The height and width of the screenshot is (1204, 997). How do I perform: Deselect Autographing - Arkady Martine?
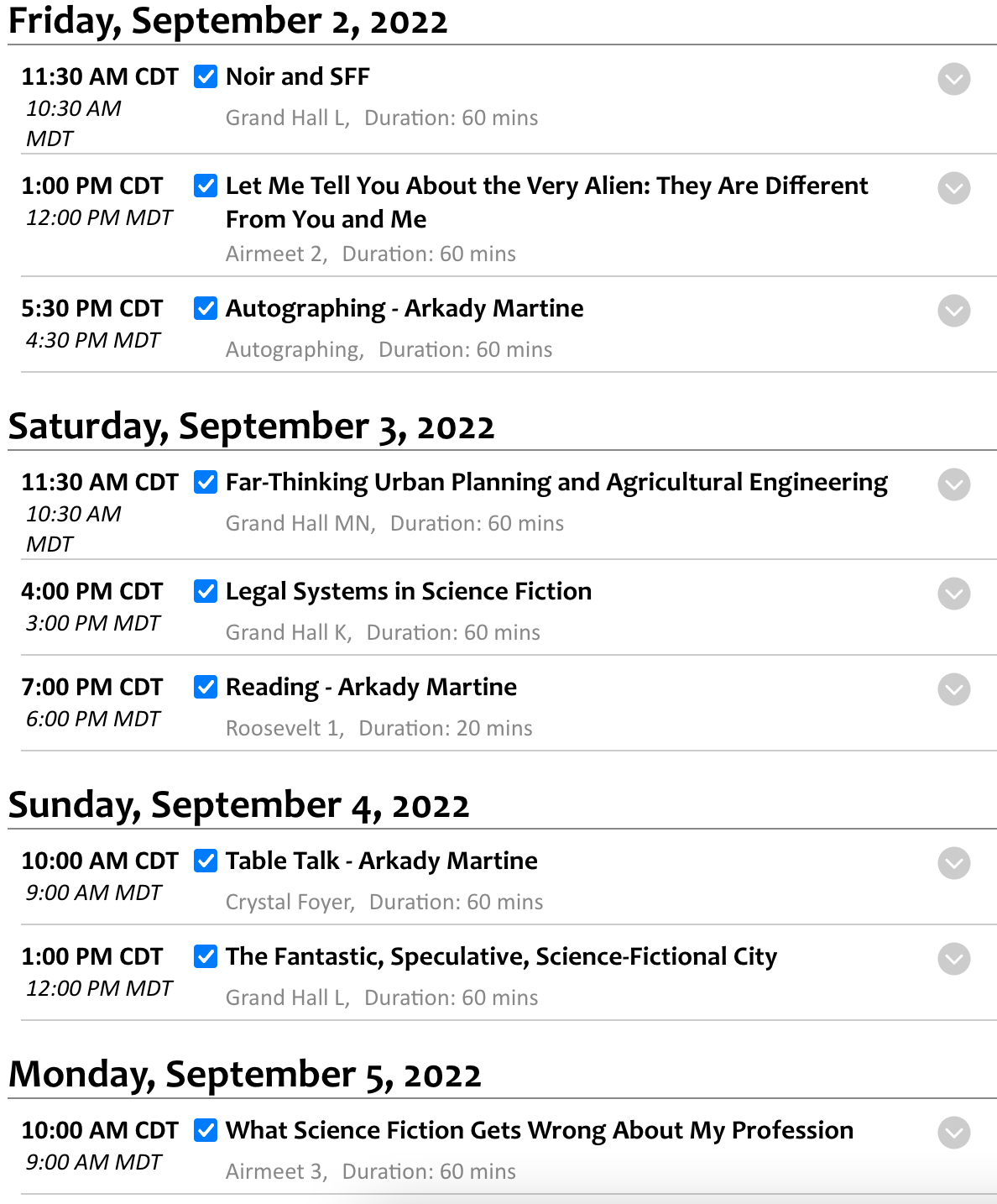pos(206,309)
